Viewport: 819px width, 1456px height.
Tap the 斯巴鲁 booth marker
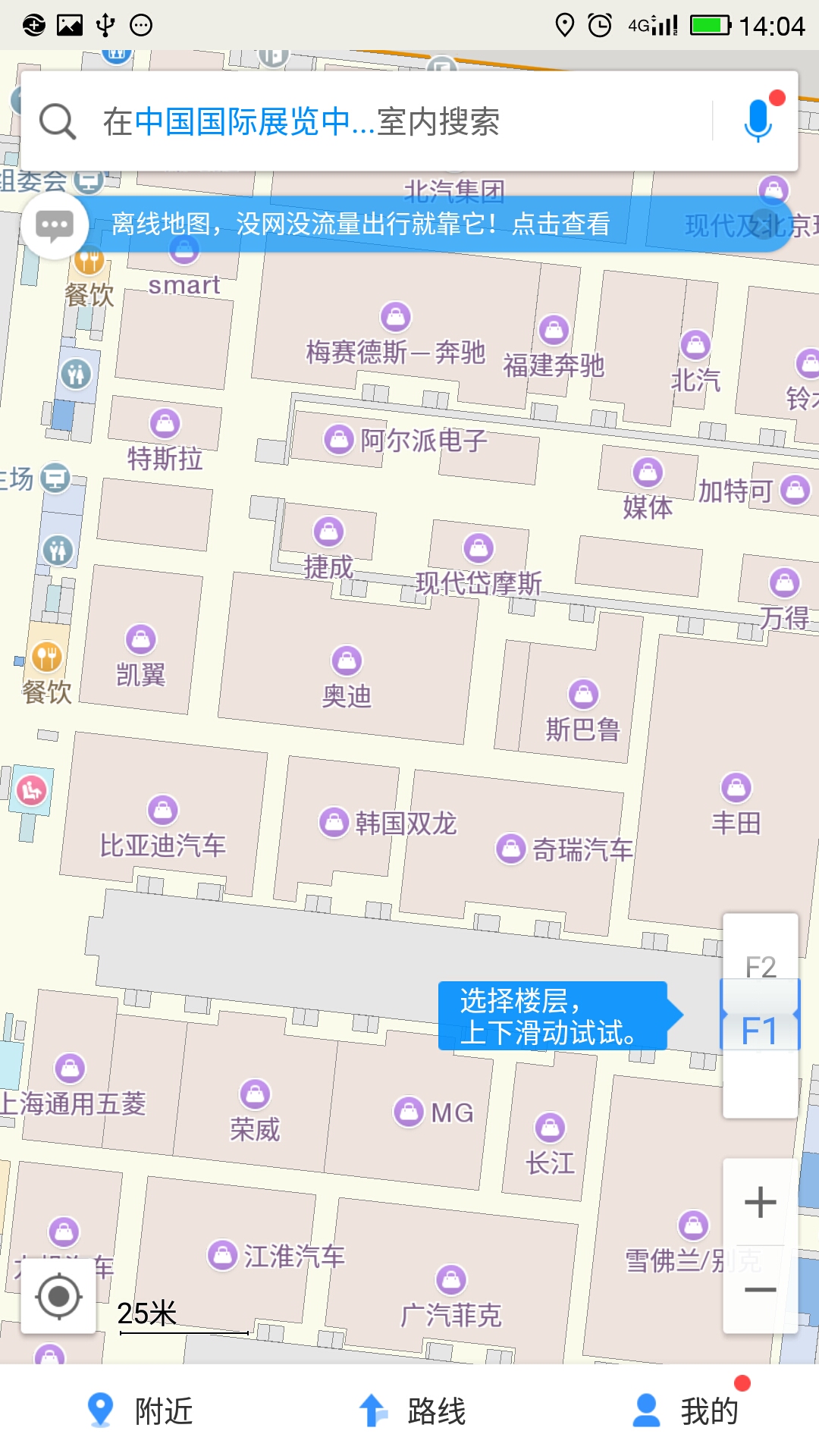583,694
